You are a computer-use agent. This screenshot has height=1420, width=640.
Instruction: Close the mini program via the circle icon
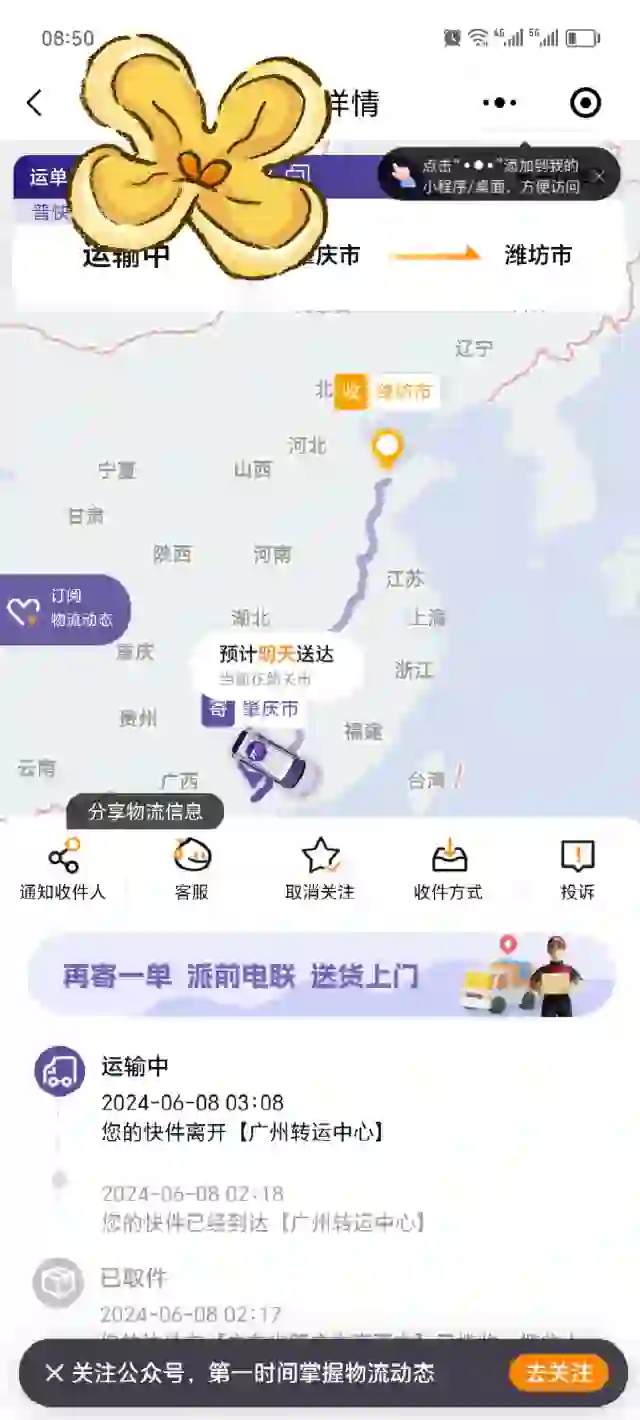tap(585, 102)
